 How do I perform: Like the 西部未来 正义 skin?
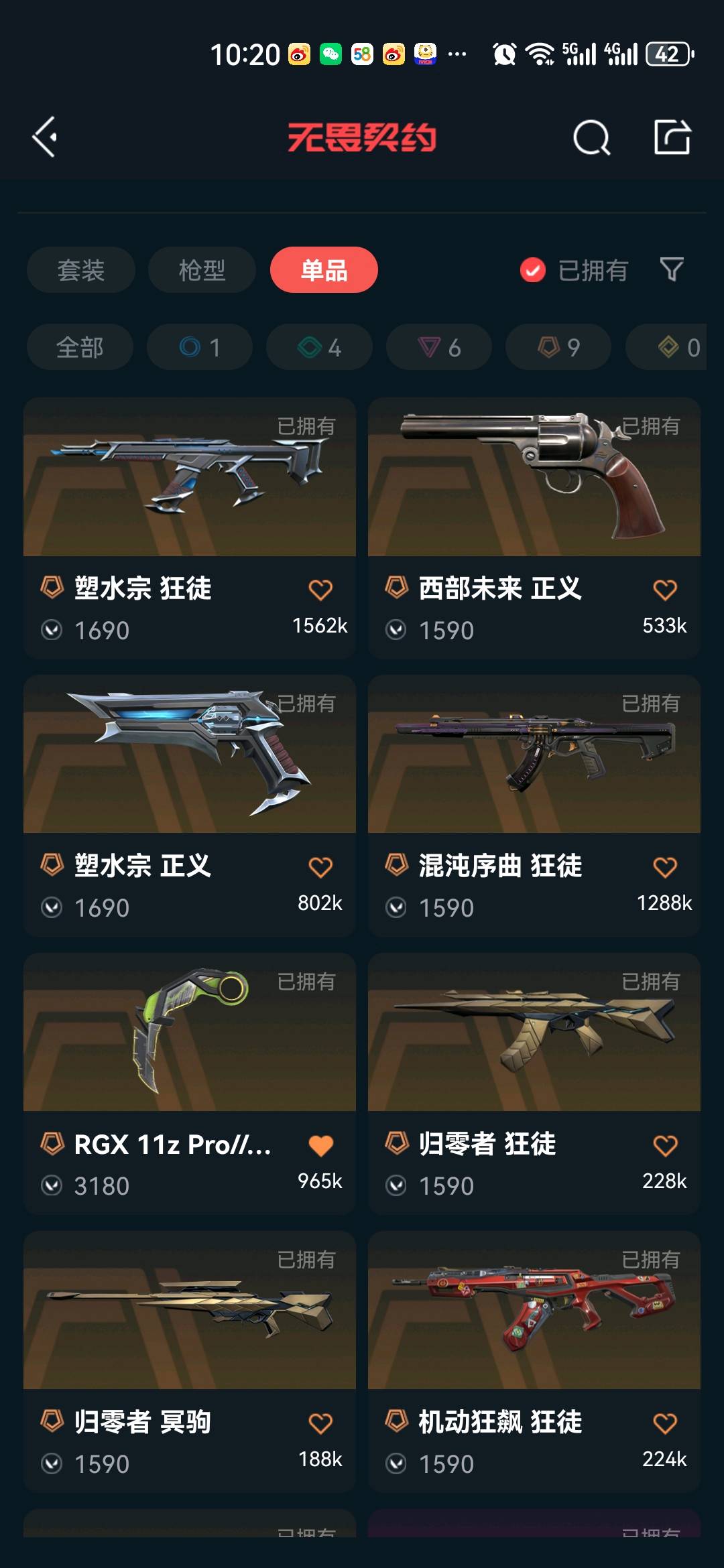[x=665, y=590]
